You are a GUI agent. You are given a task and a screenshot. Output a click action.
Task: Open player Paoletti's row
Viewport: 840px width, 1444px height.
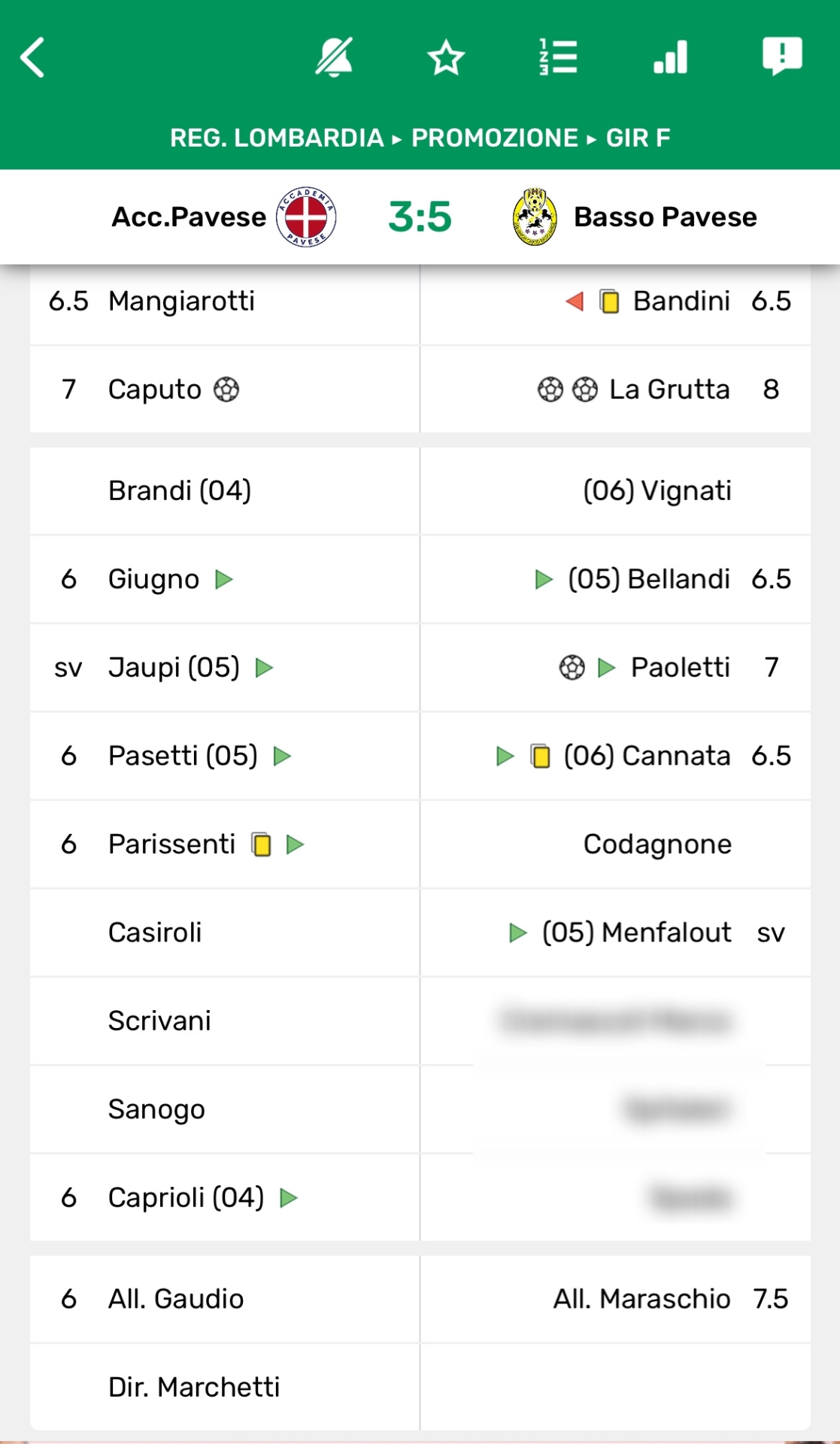616,668
